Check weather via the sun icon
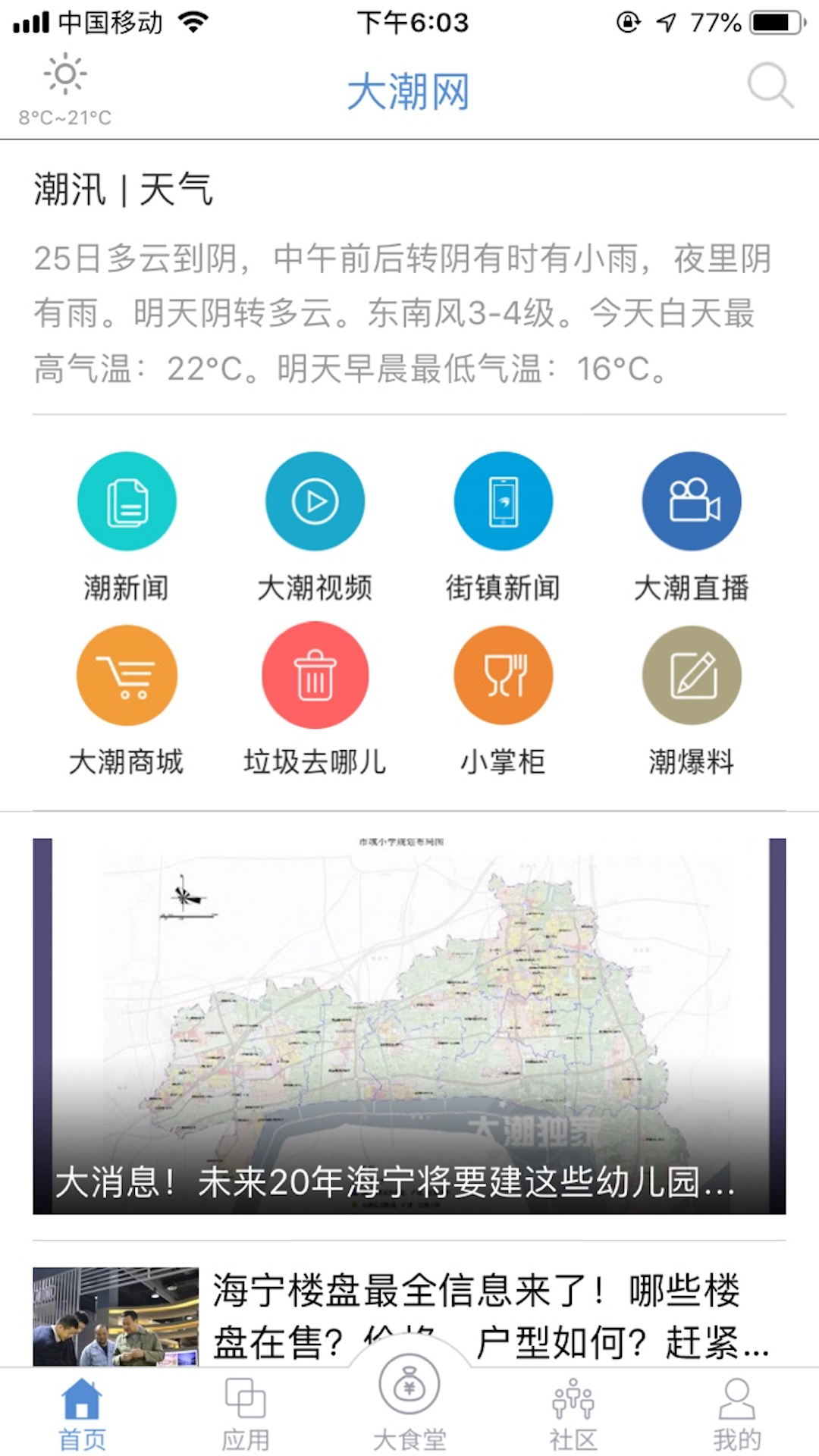Screen dimensions: 819x1456 [65, 74]
